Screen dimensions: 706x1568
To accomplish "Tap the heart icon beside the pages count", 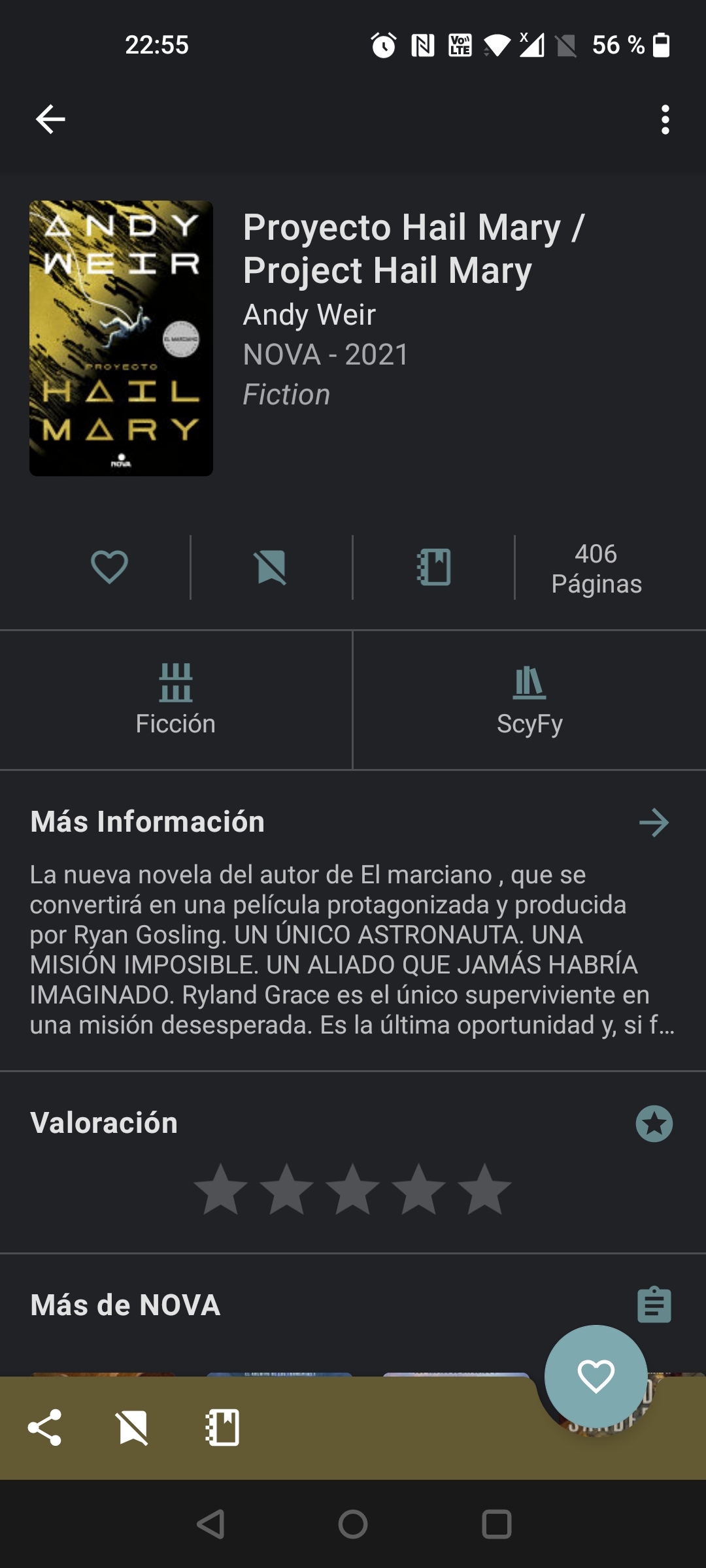I will pos(109,567).
